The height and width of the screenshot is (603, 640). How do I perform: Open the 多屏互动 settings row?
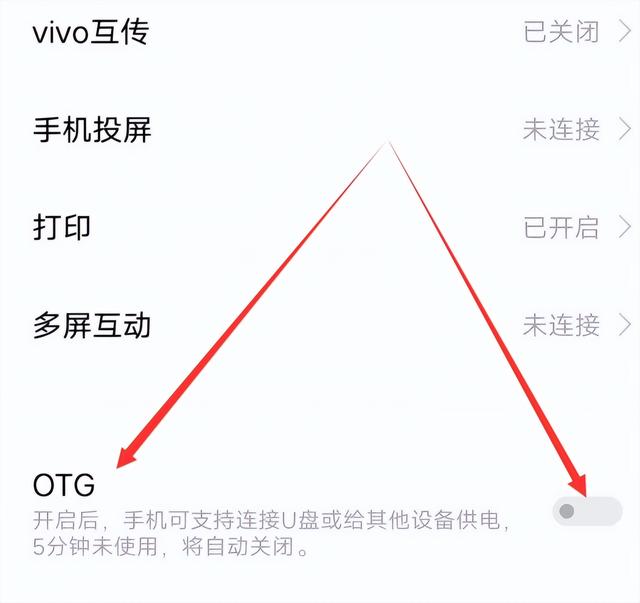[320, 325]
